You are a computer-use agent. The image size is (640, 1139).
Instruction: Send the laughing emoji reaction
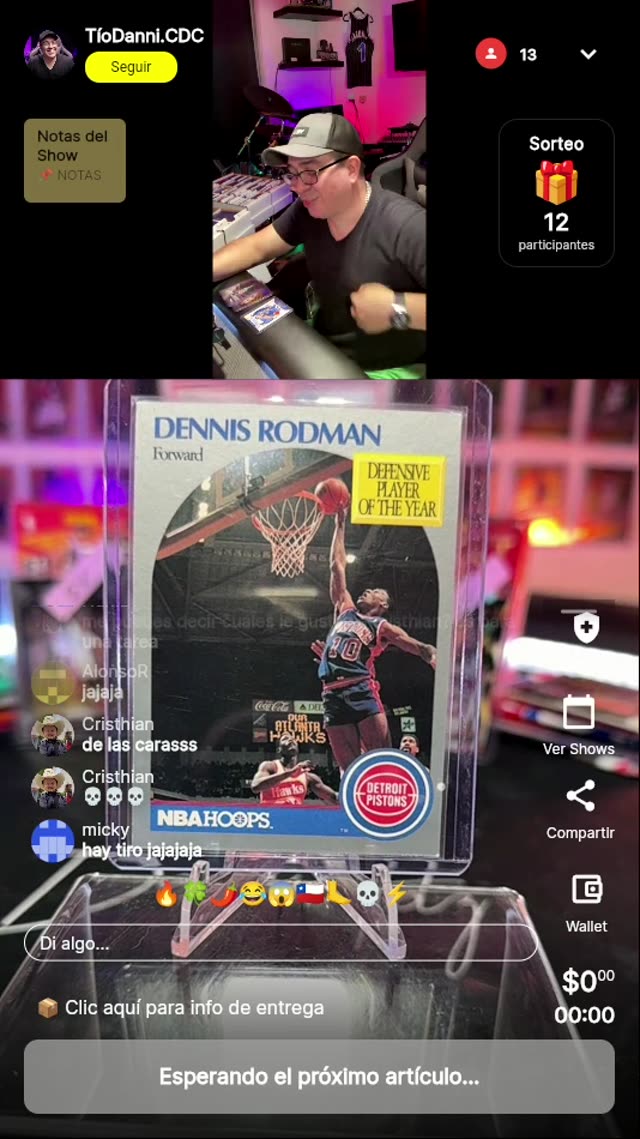[251, 894]
